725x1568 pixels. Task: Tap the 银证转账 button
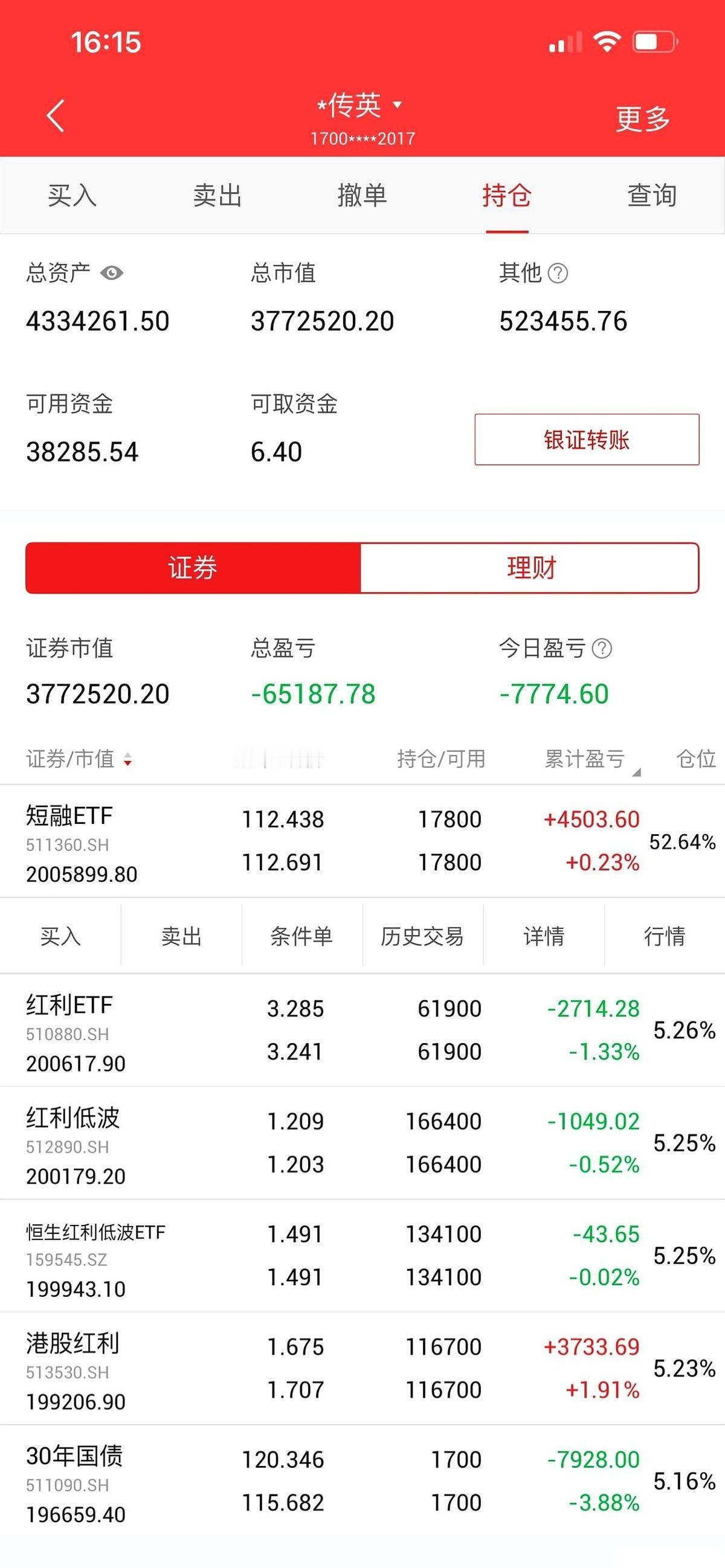(x=586, y=440)
